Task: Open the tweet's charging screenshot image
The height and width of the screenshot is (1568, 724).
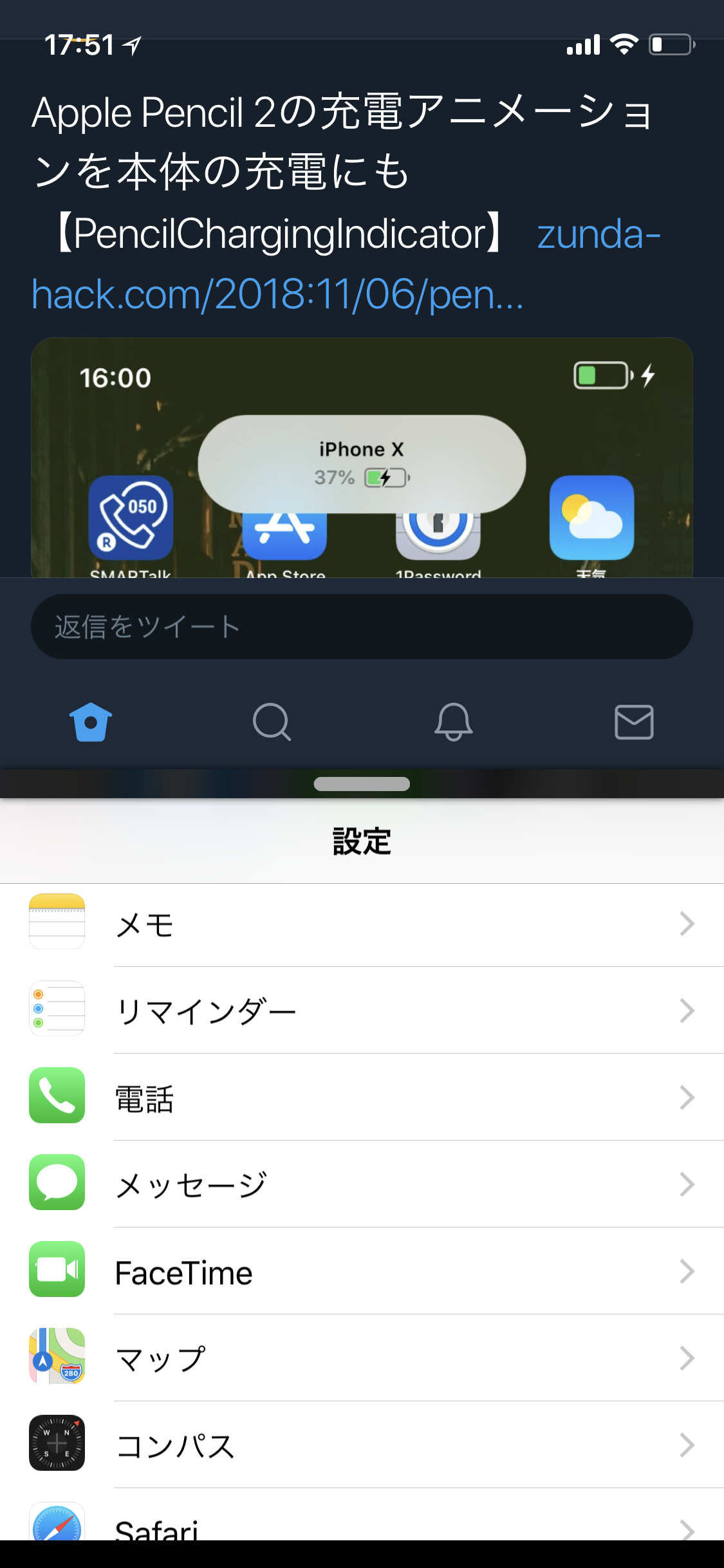Action: pos(362,457)
